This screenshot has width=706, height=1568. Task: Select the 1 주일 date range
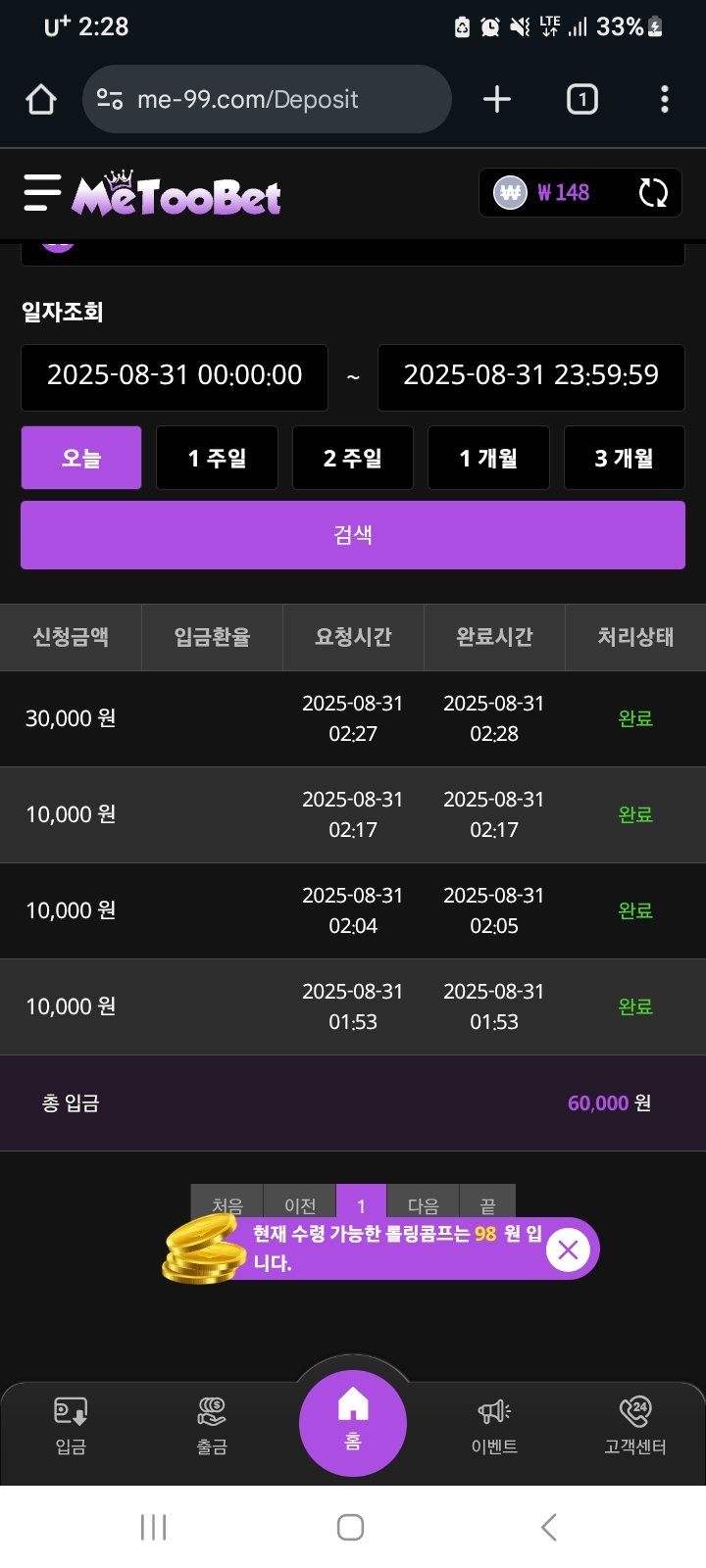pos(217,458)
